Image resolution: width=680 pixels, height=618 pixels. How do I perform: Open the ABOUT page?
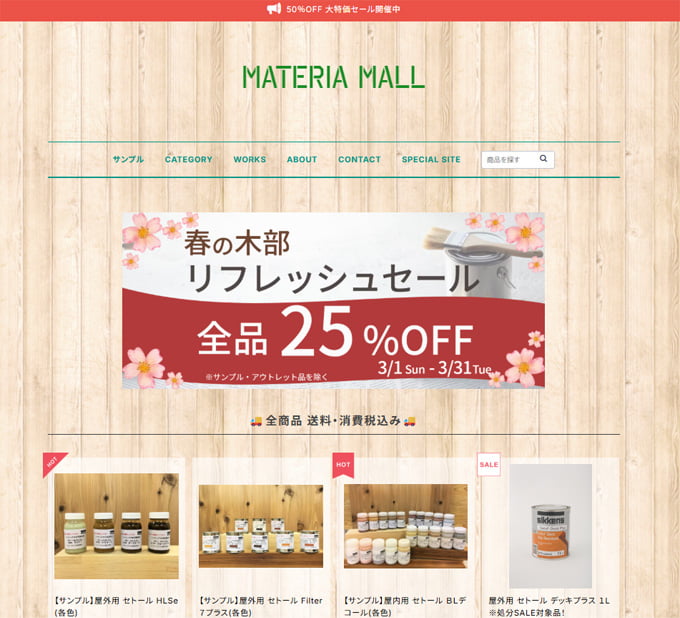coord(302,160)
